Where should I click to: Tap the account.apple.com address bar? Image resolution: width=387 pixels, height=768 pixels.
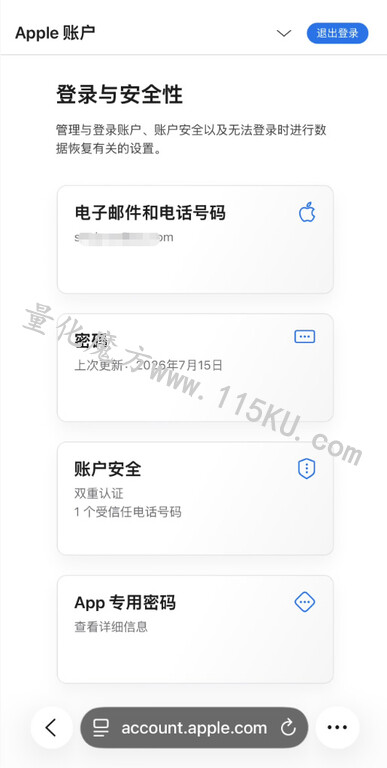[x=194, y=727]
